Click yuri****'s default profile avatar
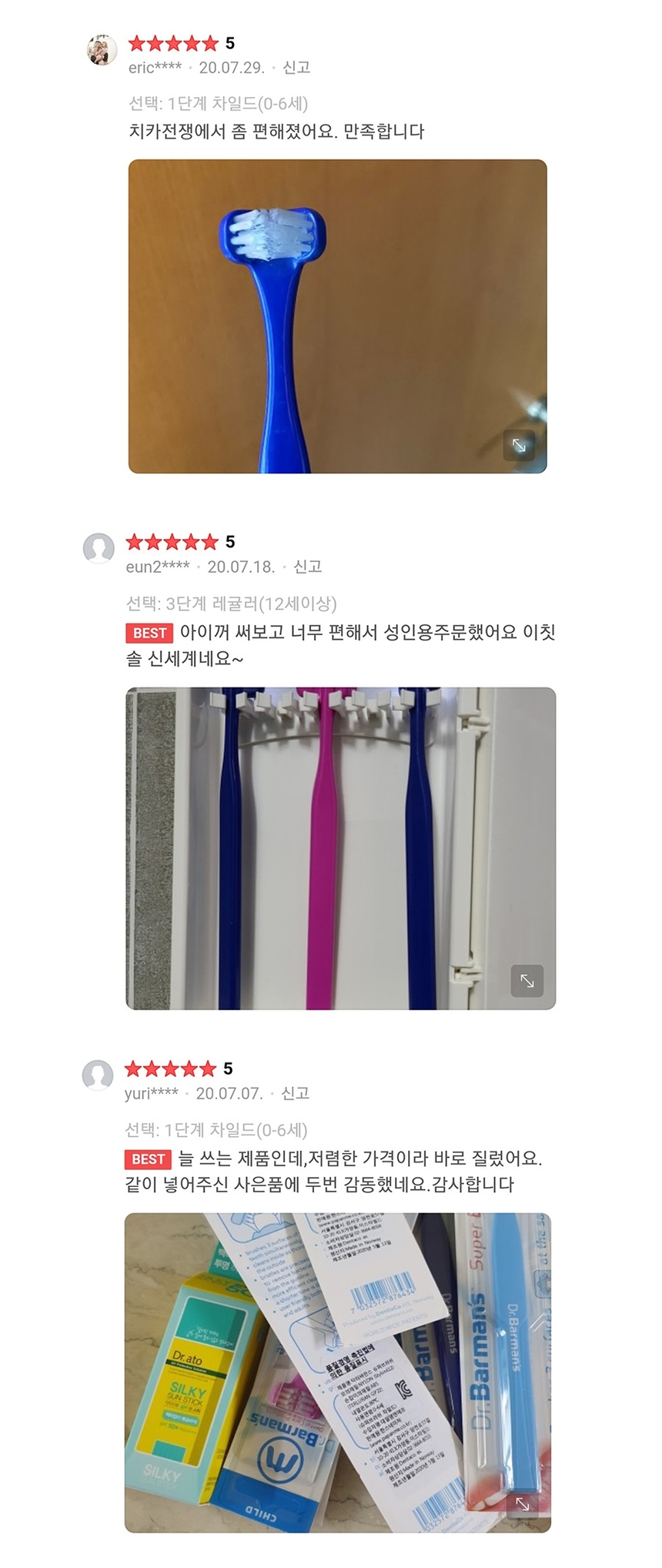 [99, 1075]
